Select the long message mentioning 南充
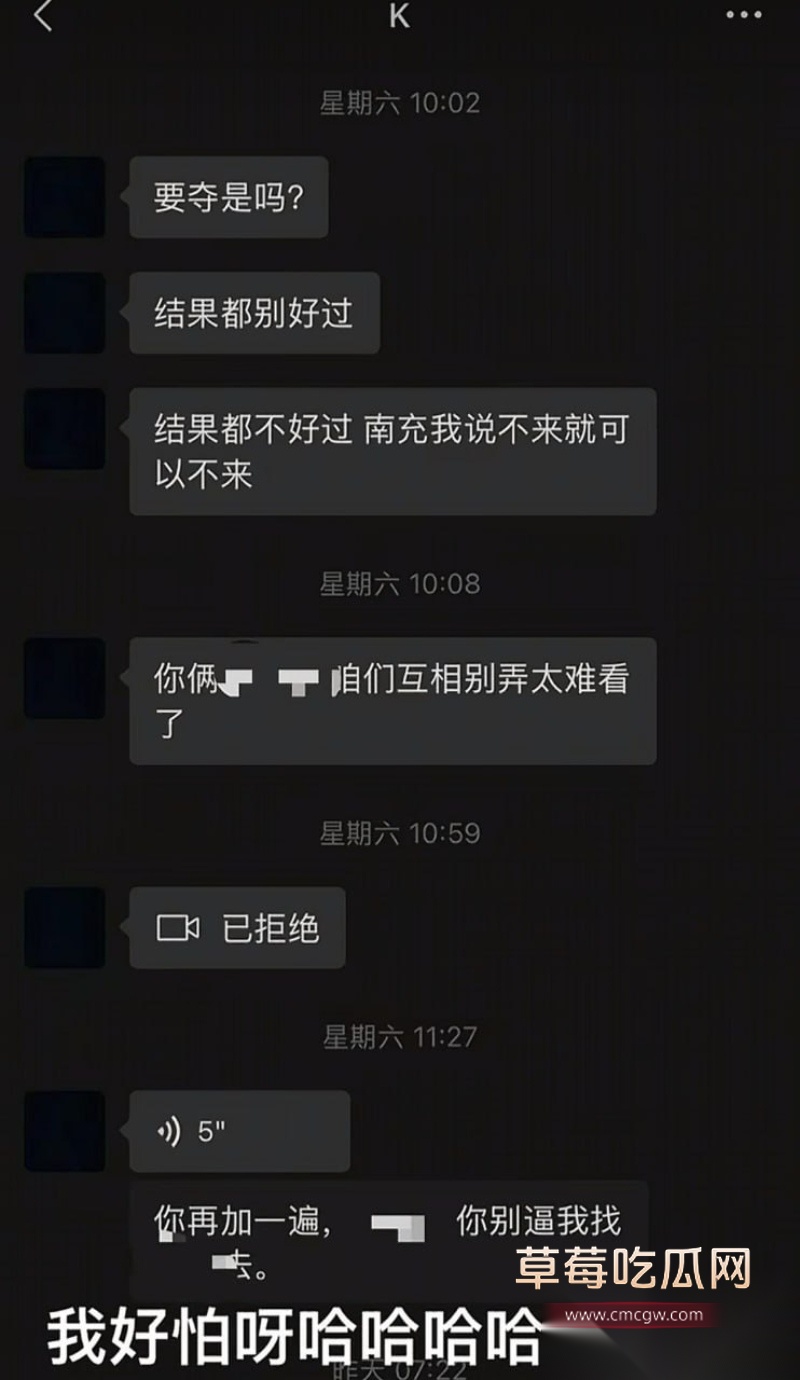This screenshot has width=800, height=1380. (391, 450)
